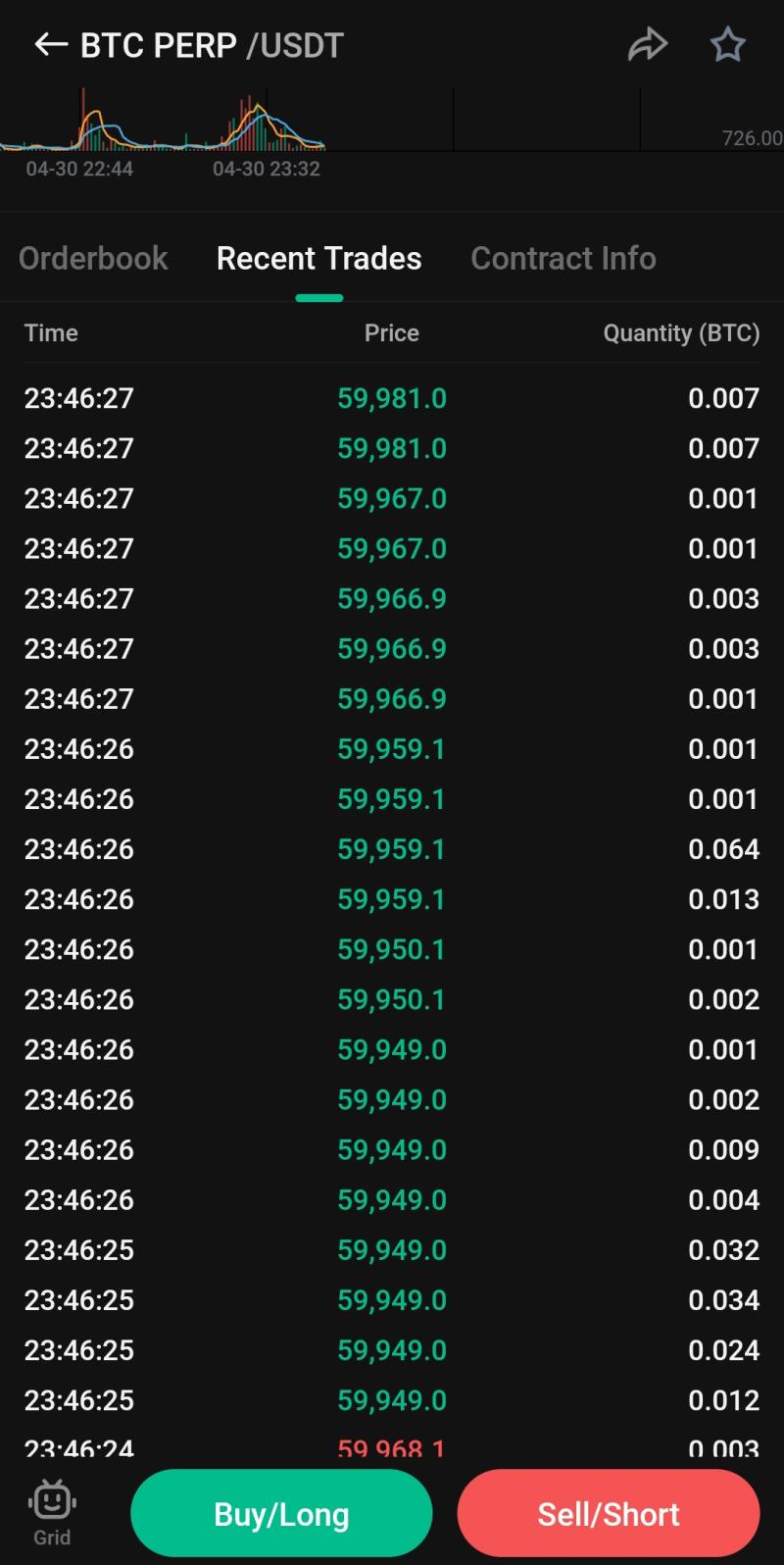Screen dimensions: 784x1565
Task: Add BTC PERP to favorites
Action: (727, 45)
